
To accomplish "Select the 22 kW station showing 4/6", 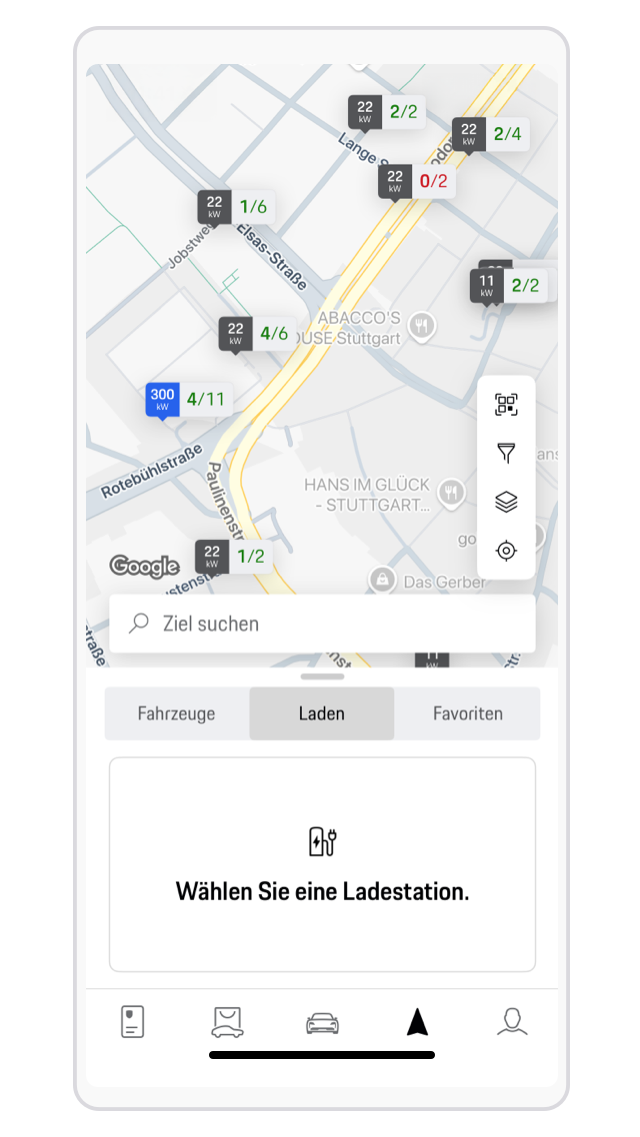I will coord(257,334).
